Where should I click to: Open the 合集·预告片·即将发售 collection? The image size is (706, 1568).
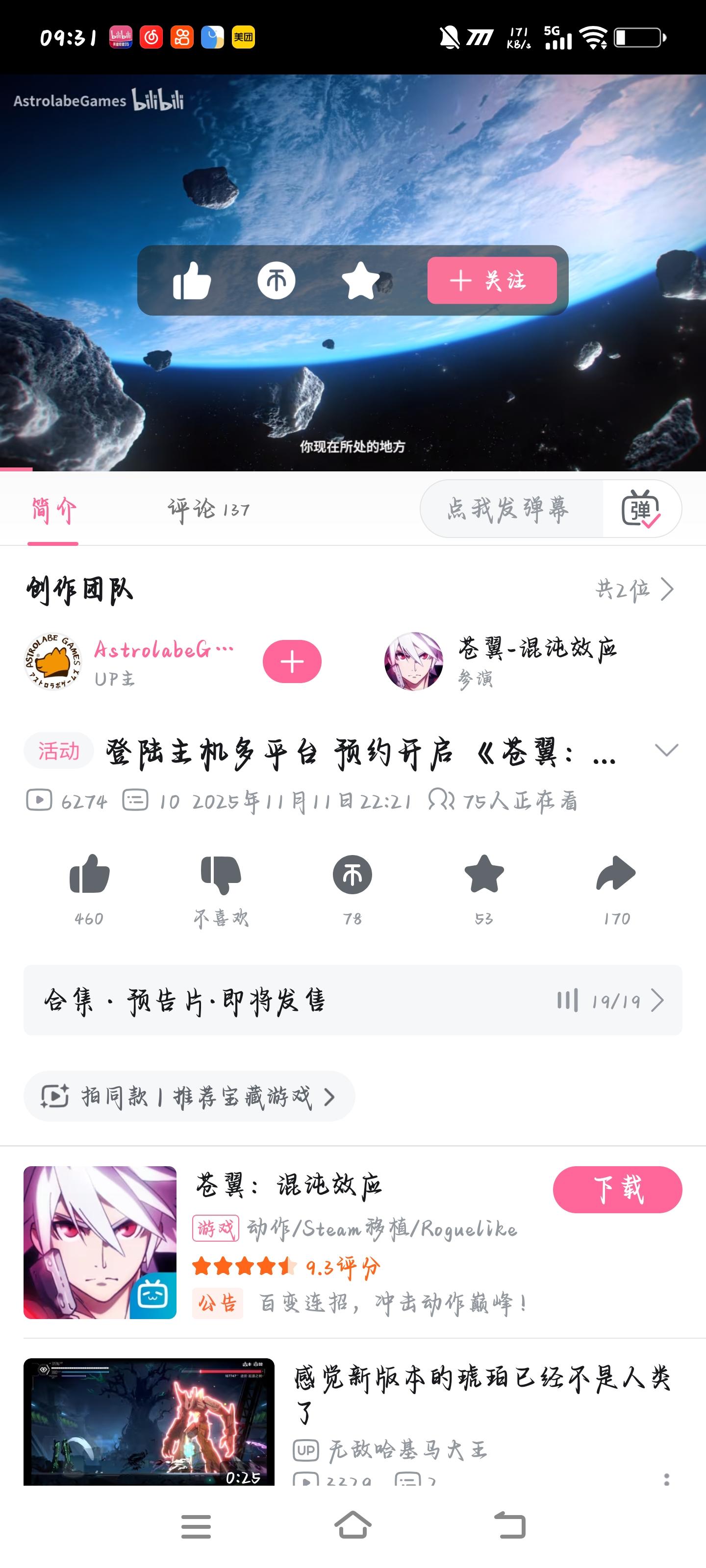pos(352,1000)
